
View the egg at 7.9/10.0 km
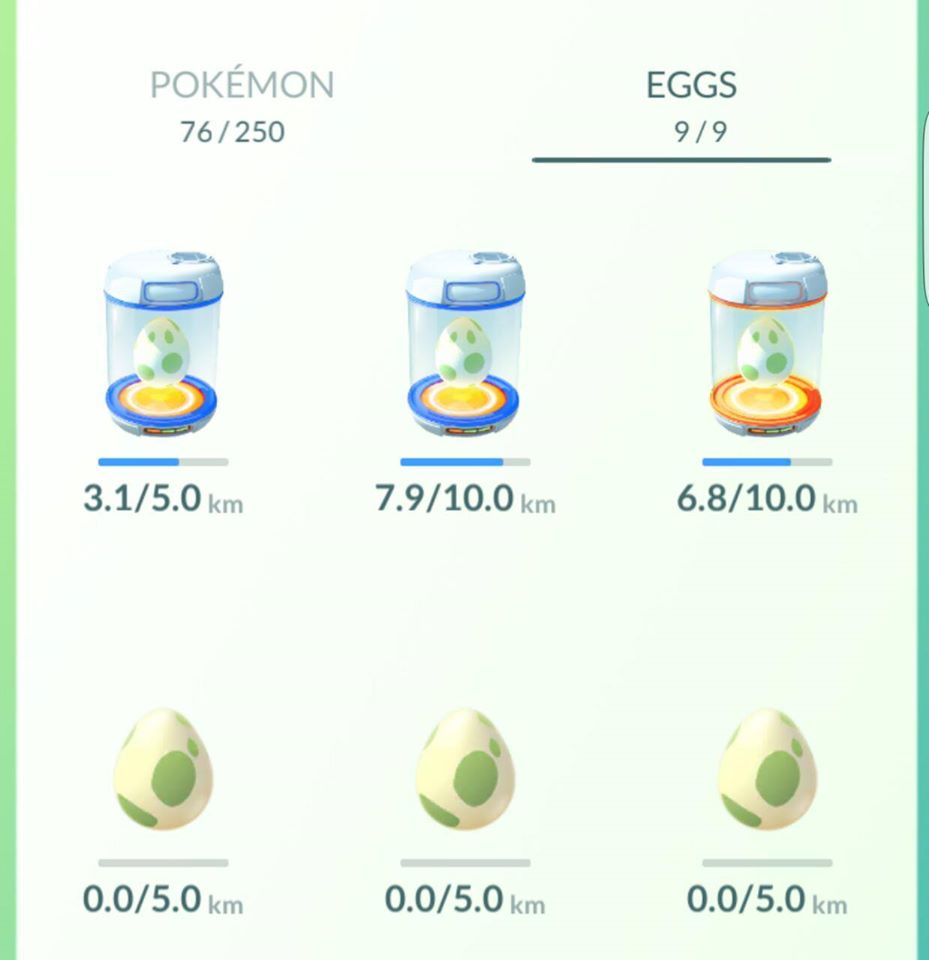[x=465, y=345]
